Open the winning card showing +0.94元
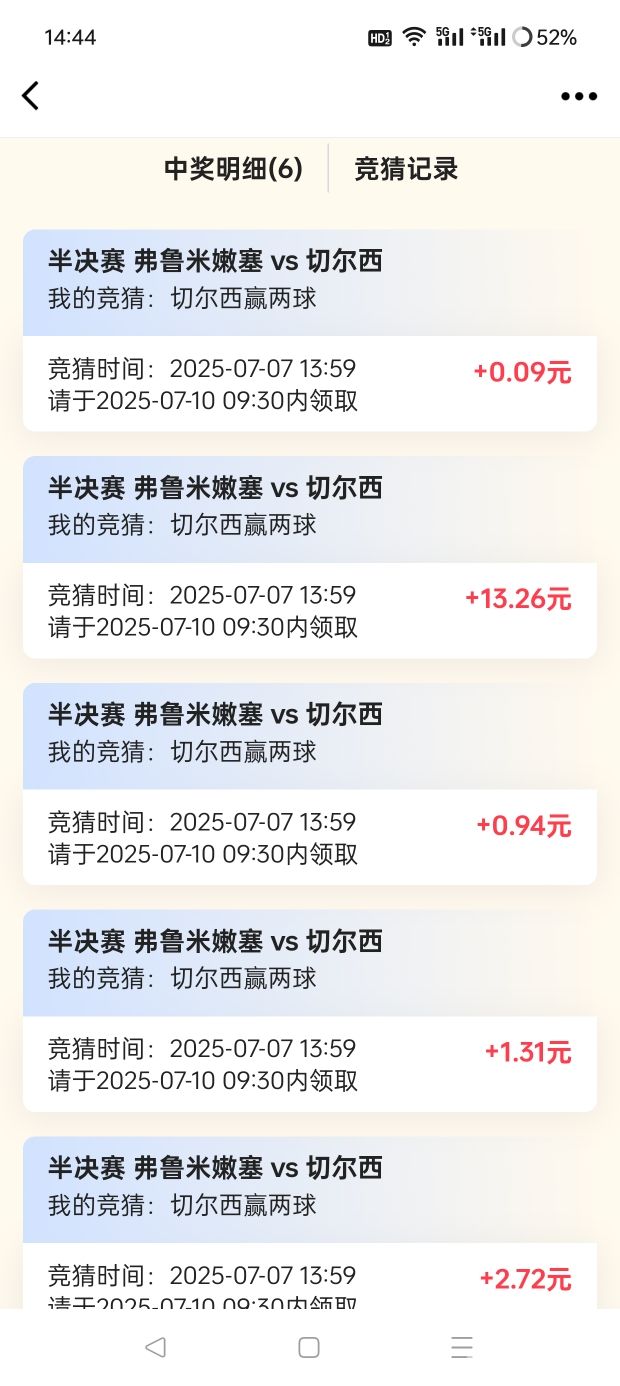Image resolution: width=620 pixels, height=1386 pixels. [x=310, y=784]
